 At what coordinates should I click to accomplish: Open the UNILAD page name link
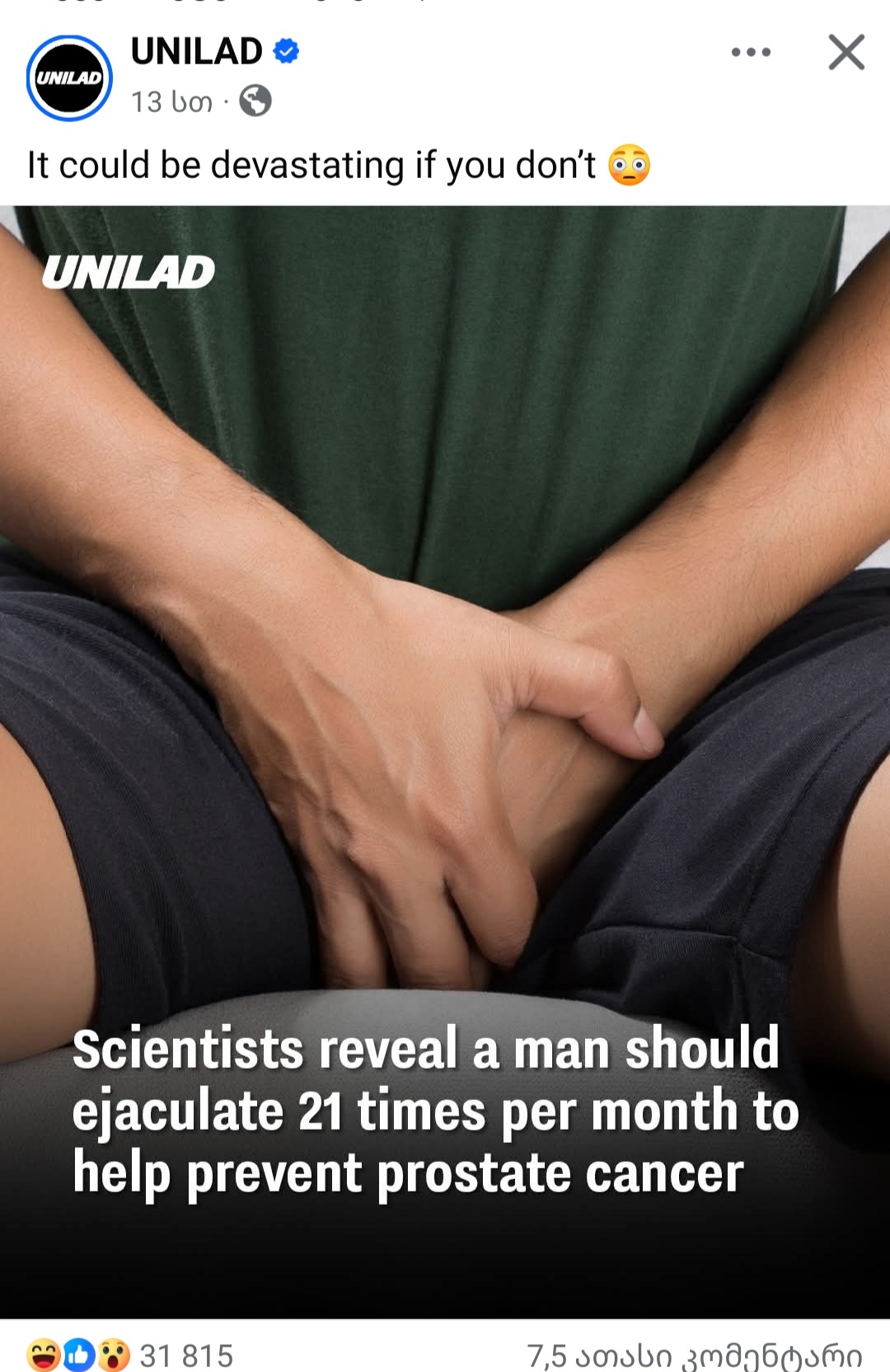(x=197, y=52)
